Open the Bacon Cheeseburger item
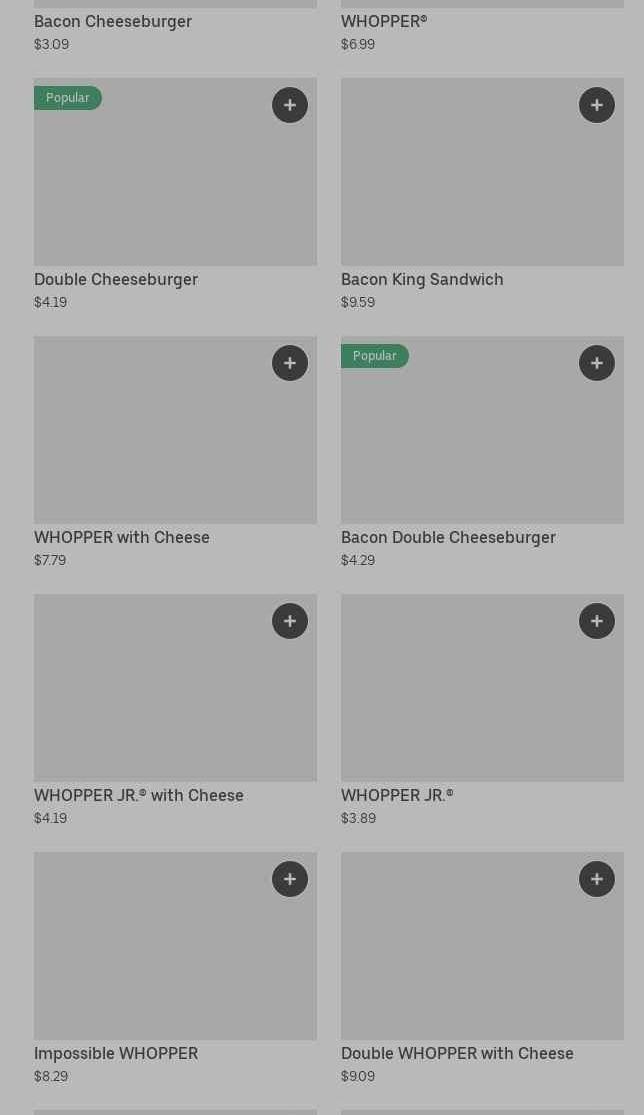 (113, 22)
